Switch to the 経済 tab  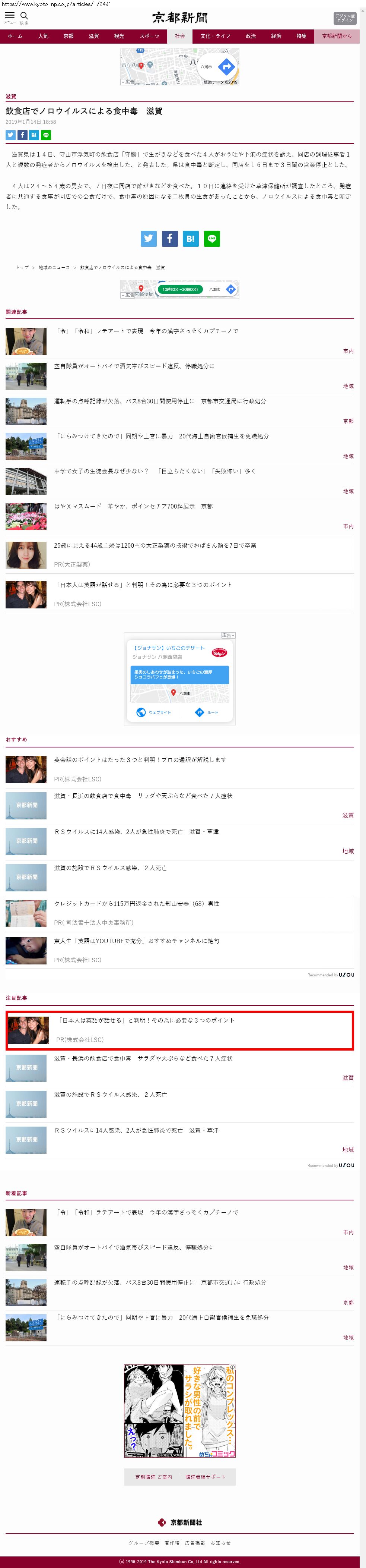click(276, 37)
